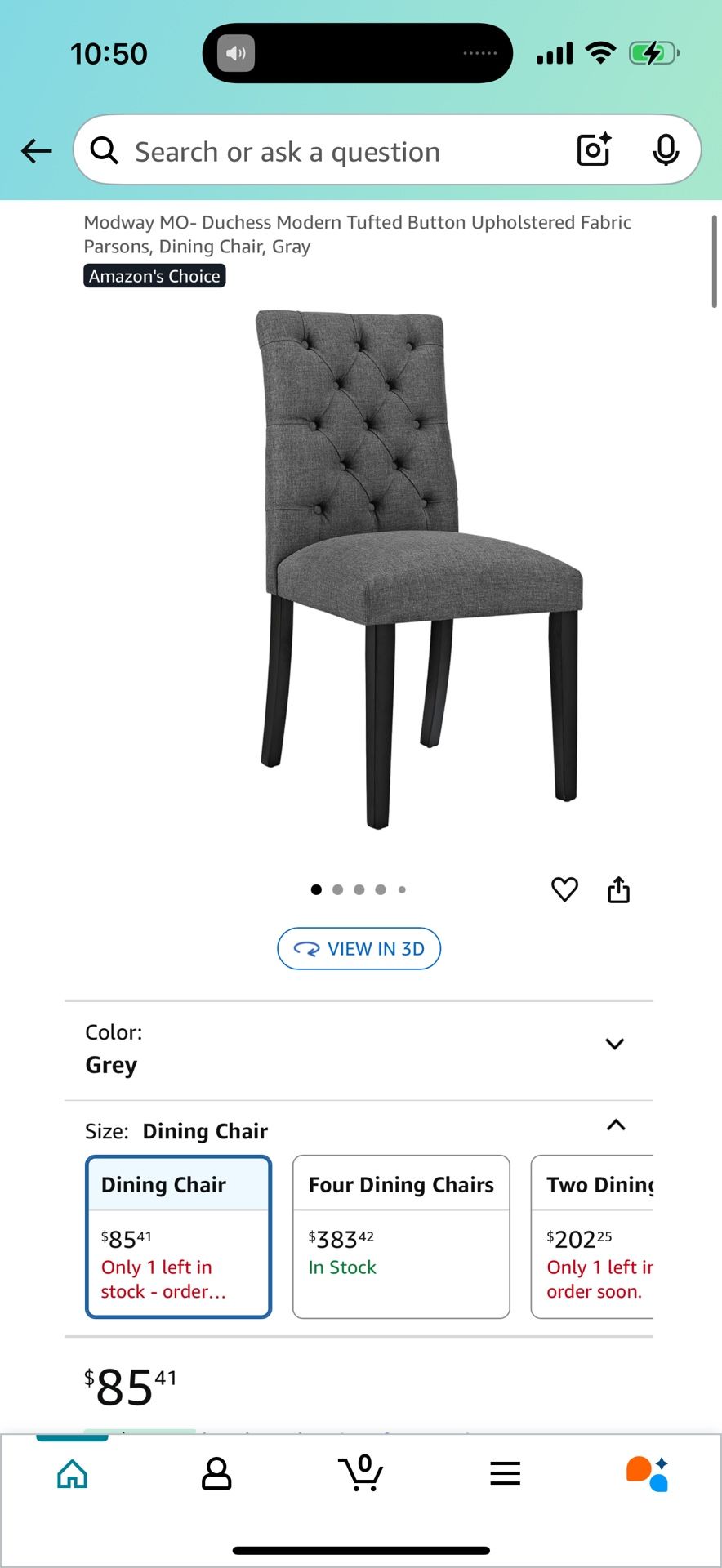Add the chair to your wish list
Screen dimensions: 722x1568
click(564, 889)
